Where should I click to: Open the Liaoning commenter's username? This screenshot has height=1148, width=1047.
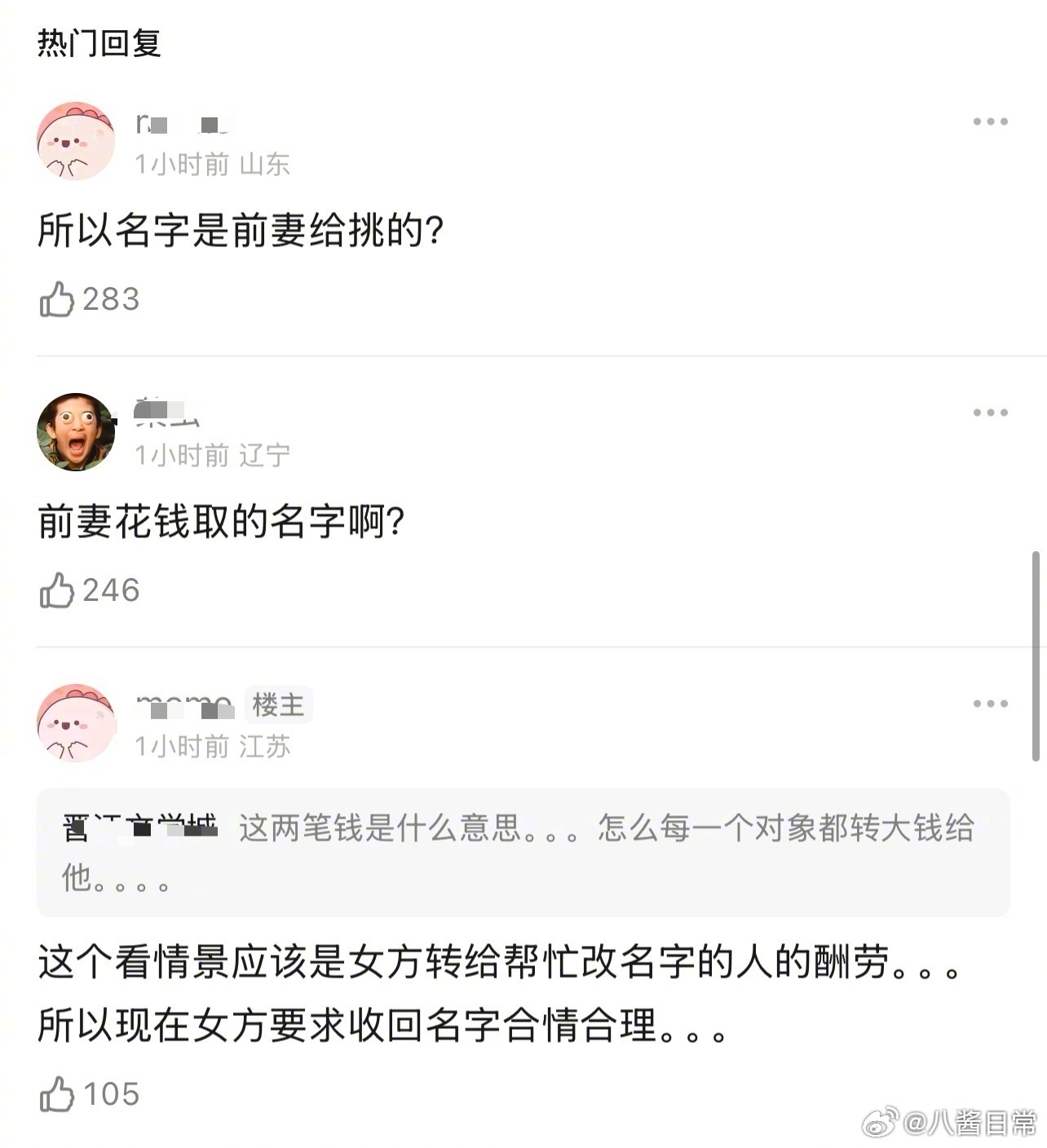pyautogui.click(x=171, y=413)
